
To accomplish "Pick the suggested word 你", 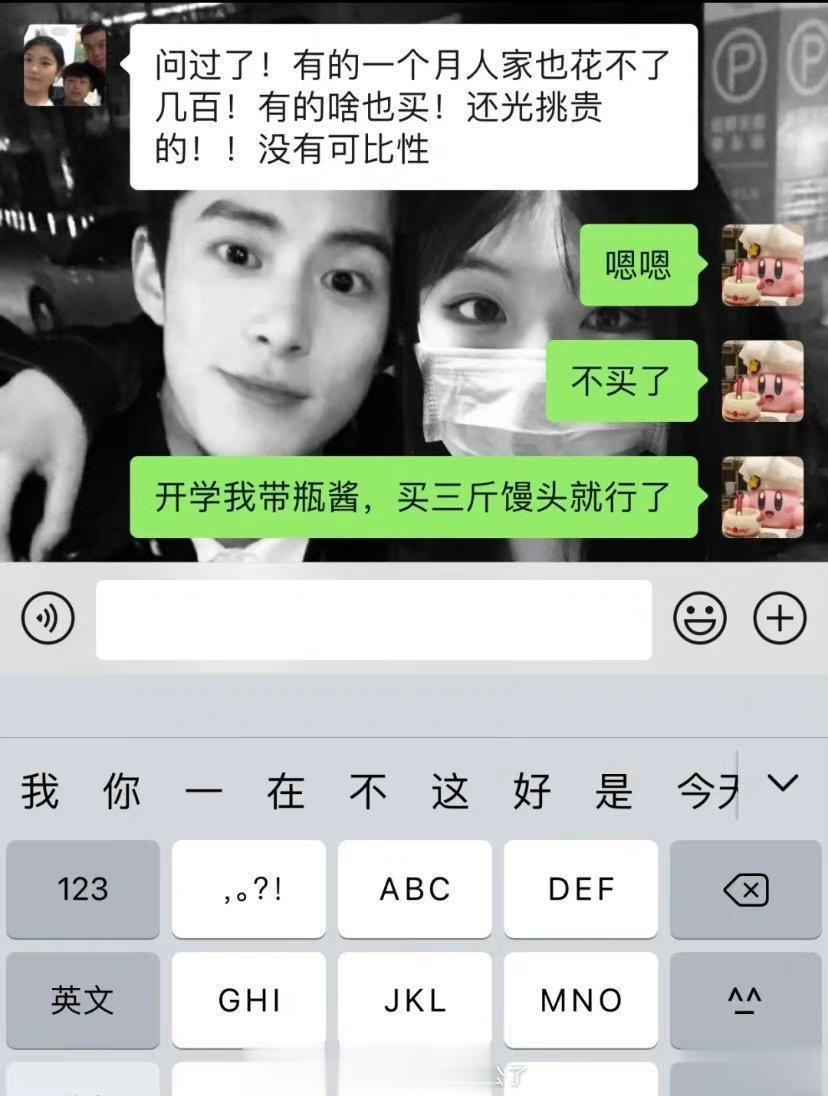I will click(122, 792).
